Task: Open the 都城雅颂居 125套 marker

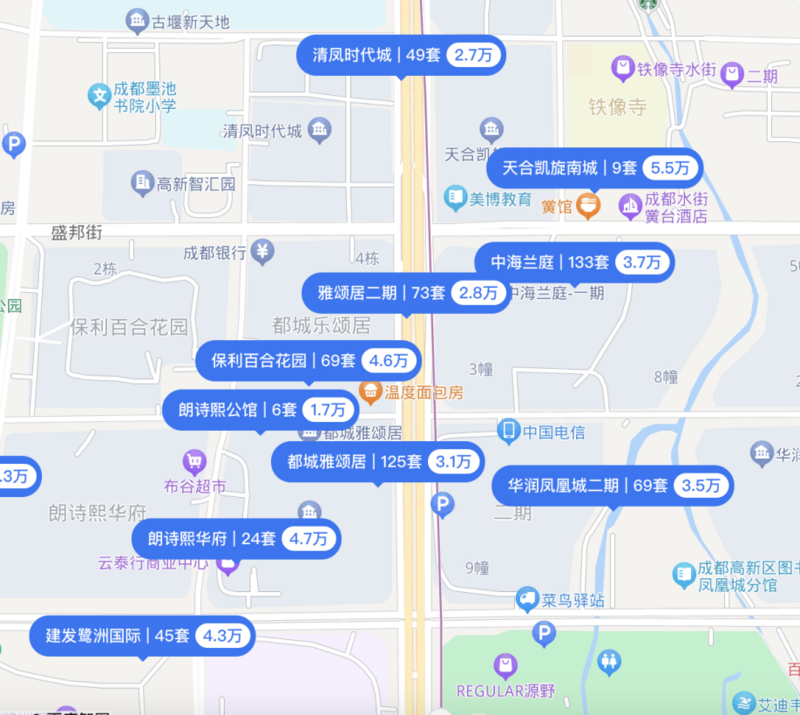Action: tap(377, 462)
